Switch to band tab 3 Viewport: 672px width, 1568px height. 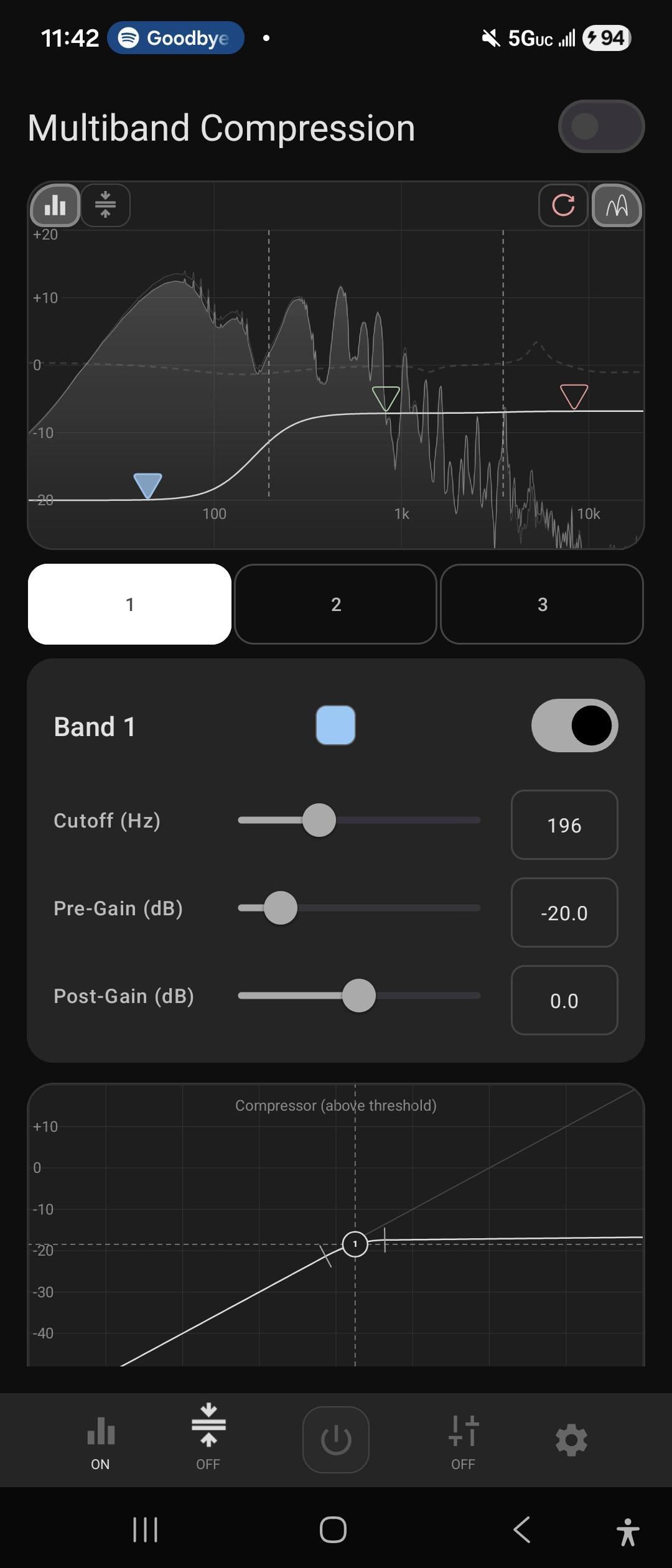pos(542,604)
